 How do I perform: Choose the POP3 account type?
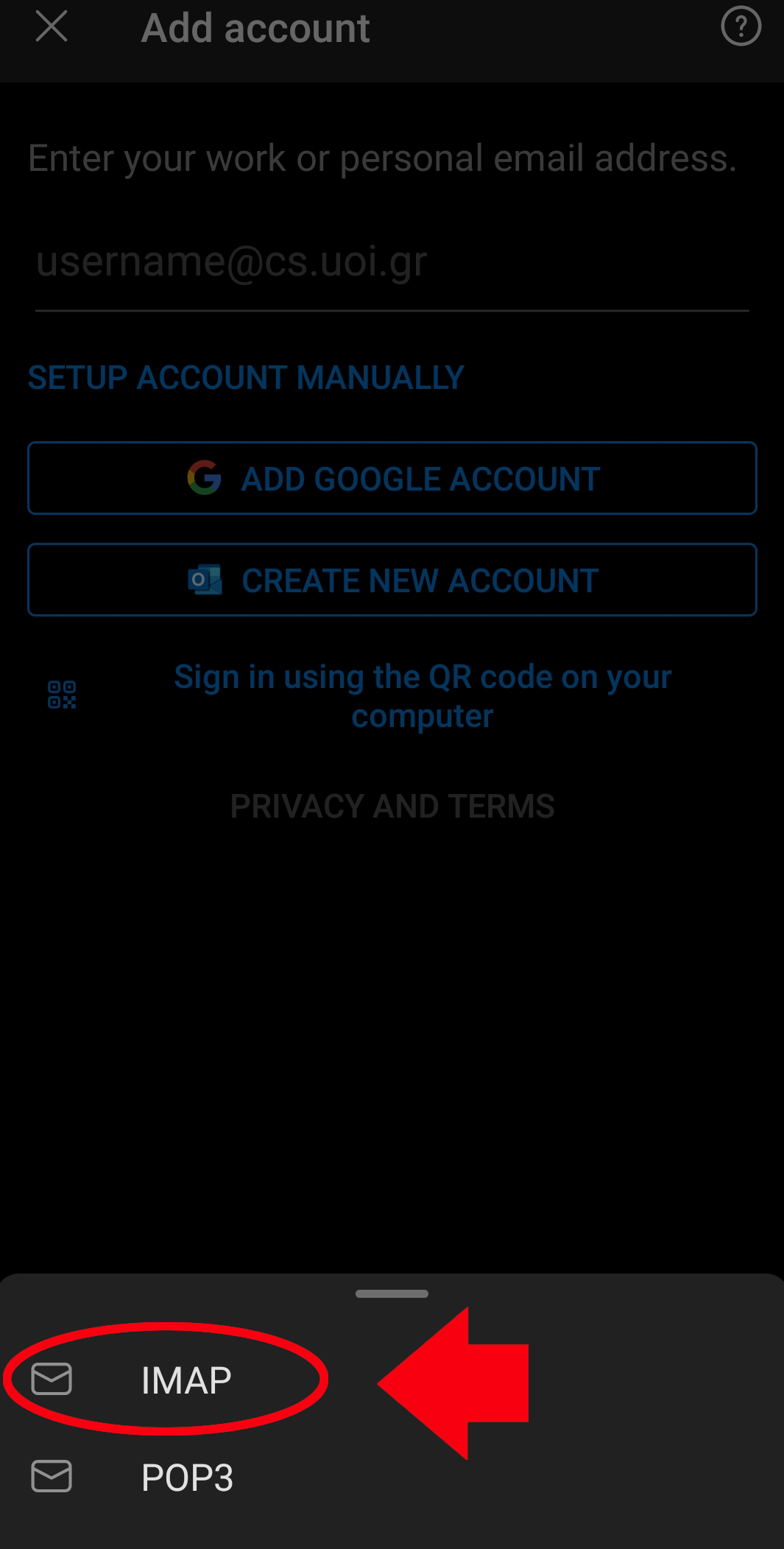(x=187, y=1478)
